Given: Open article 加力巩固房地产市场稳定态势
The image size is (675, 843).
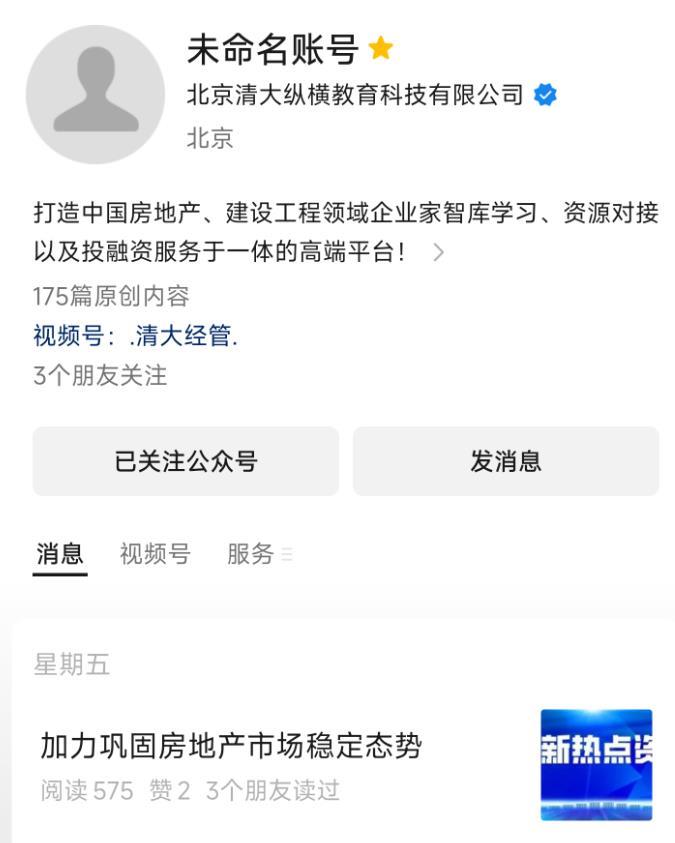Looking at the screenshot, I should [231, 746].
